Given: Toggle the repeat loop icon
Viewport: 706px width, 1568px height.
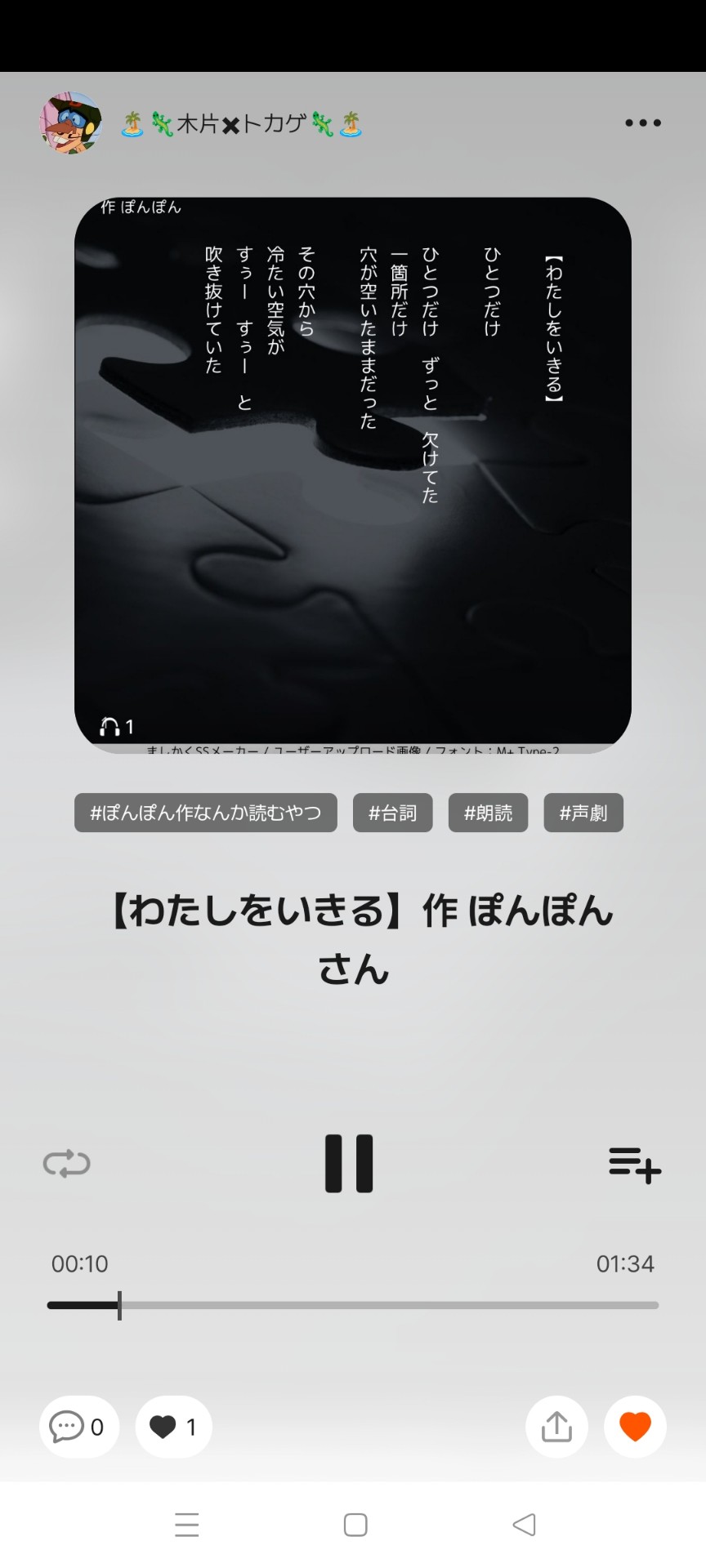Looking at the screenshot, I should (x=66, y=1163).
